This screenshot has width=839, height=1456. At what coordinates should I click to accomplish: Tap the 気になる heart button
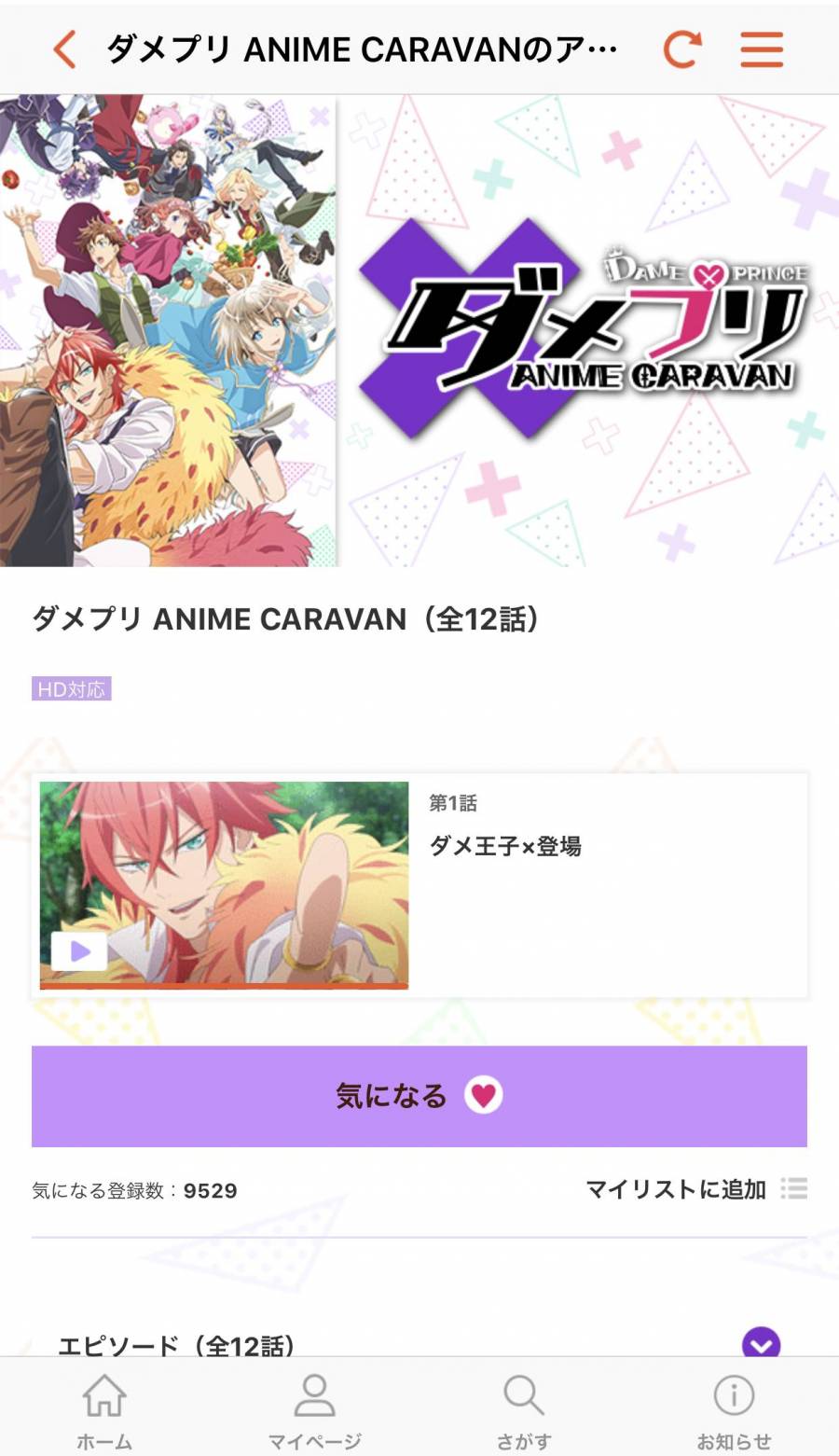click(x=419, y=1096)
